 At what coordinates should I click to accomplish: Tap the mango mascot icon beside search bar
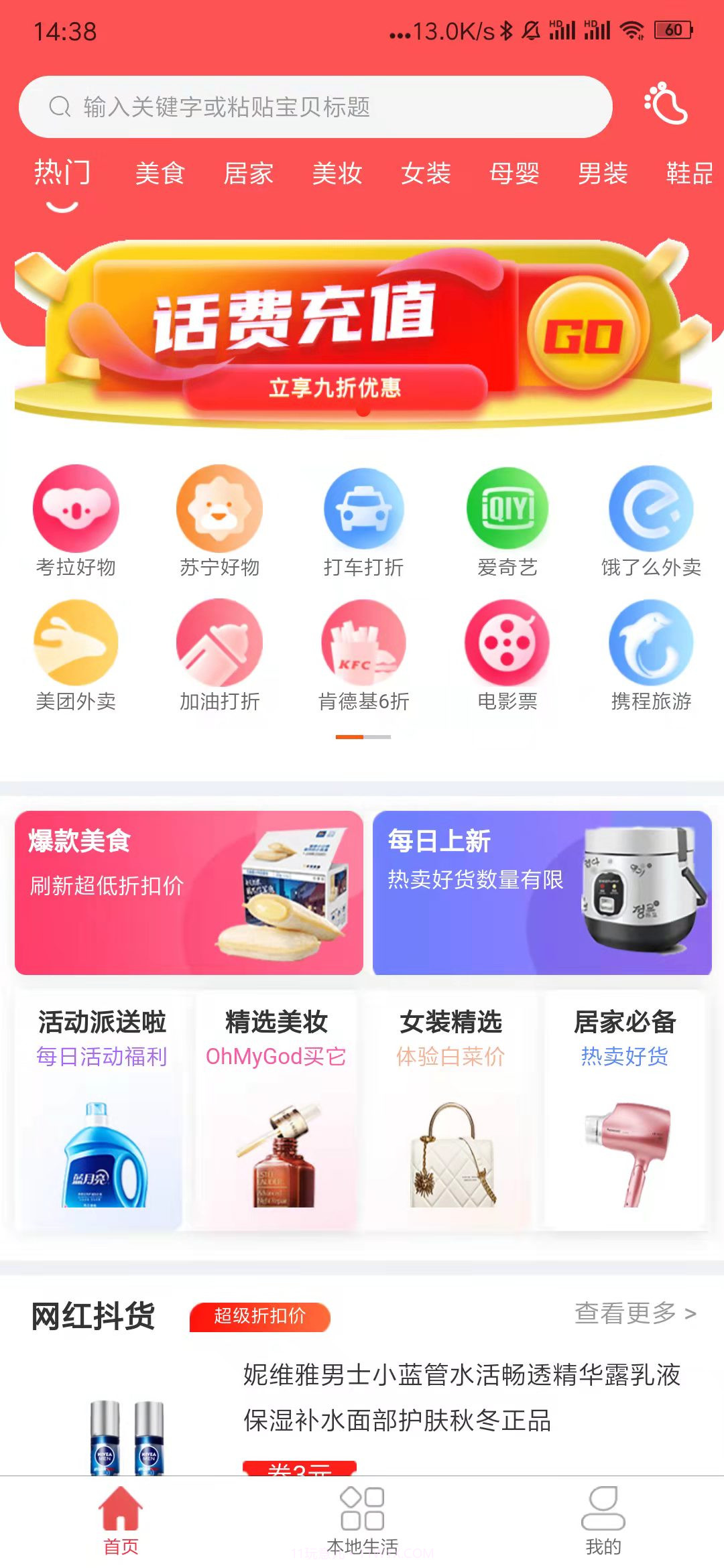pyautogui.click(x=666, y=105)
